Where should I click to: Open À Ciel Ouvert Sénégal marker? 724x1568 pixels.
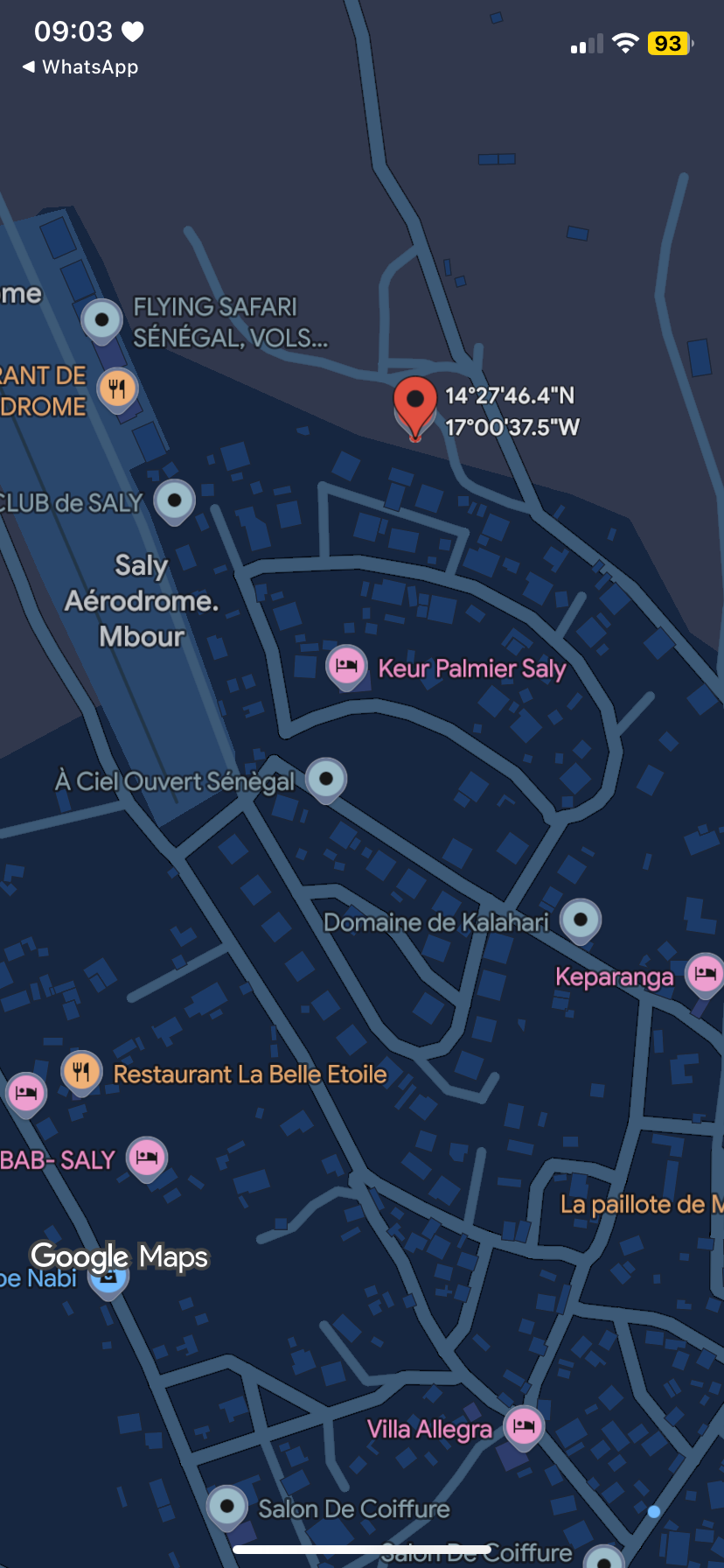(326, 780)
